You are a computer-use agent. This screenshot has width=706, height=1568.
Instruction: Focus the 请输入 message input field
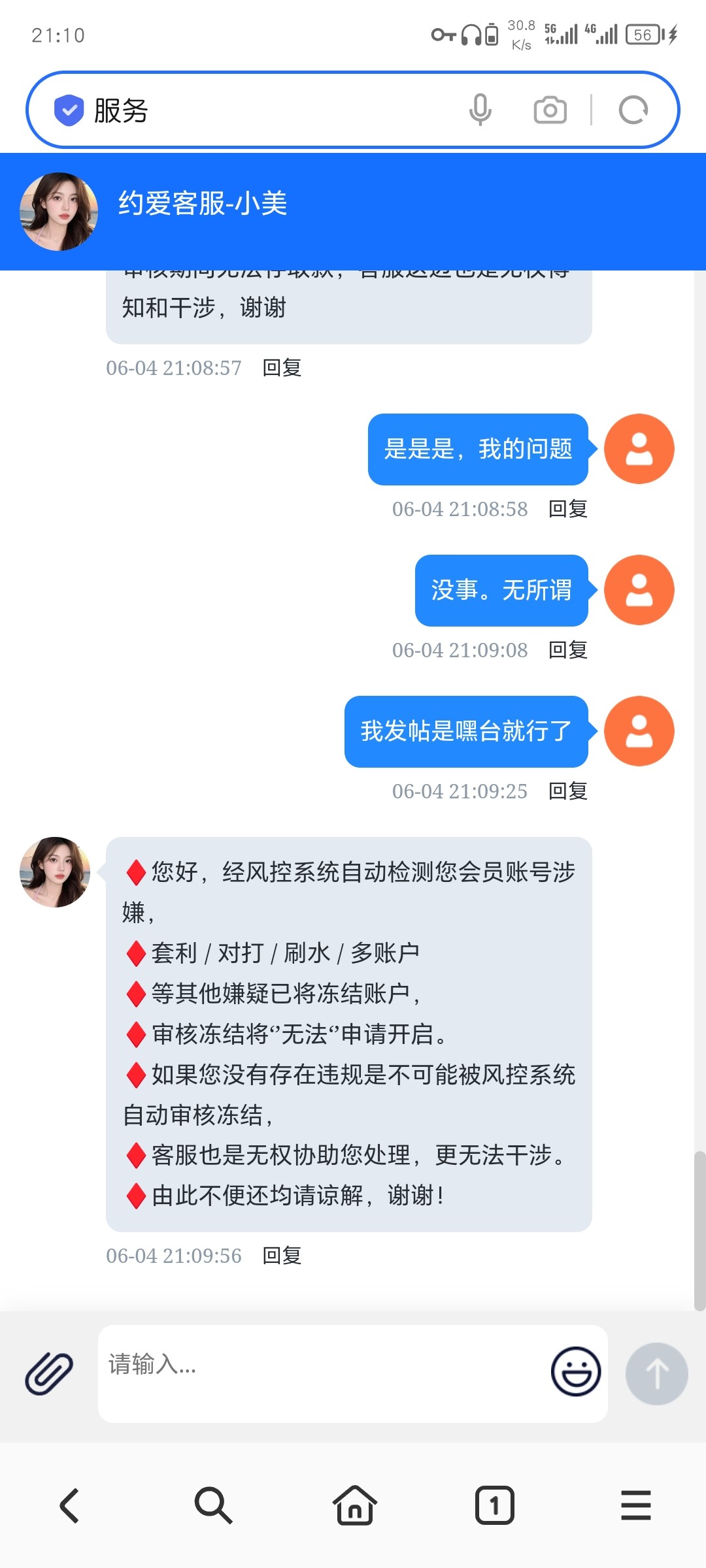click(x=320, y=1373)
